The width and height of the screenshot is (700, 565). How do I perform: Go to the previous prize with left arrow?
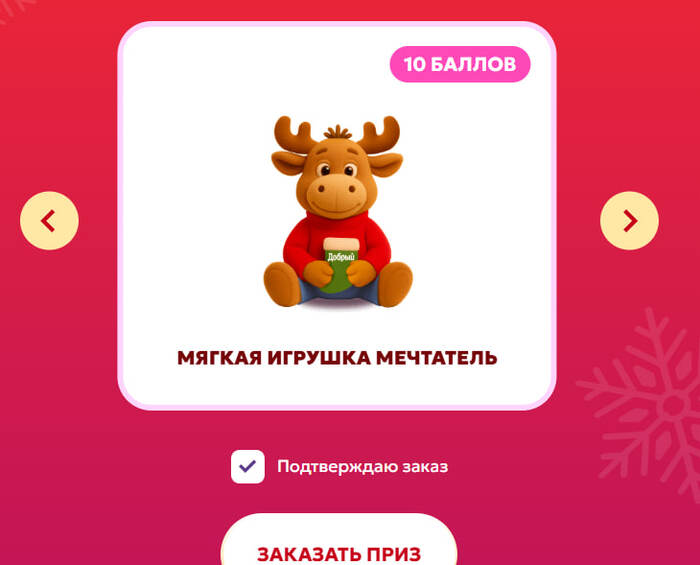click(49, 220)
